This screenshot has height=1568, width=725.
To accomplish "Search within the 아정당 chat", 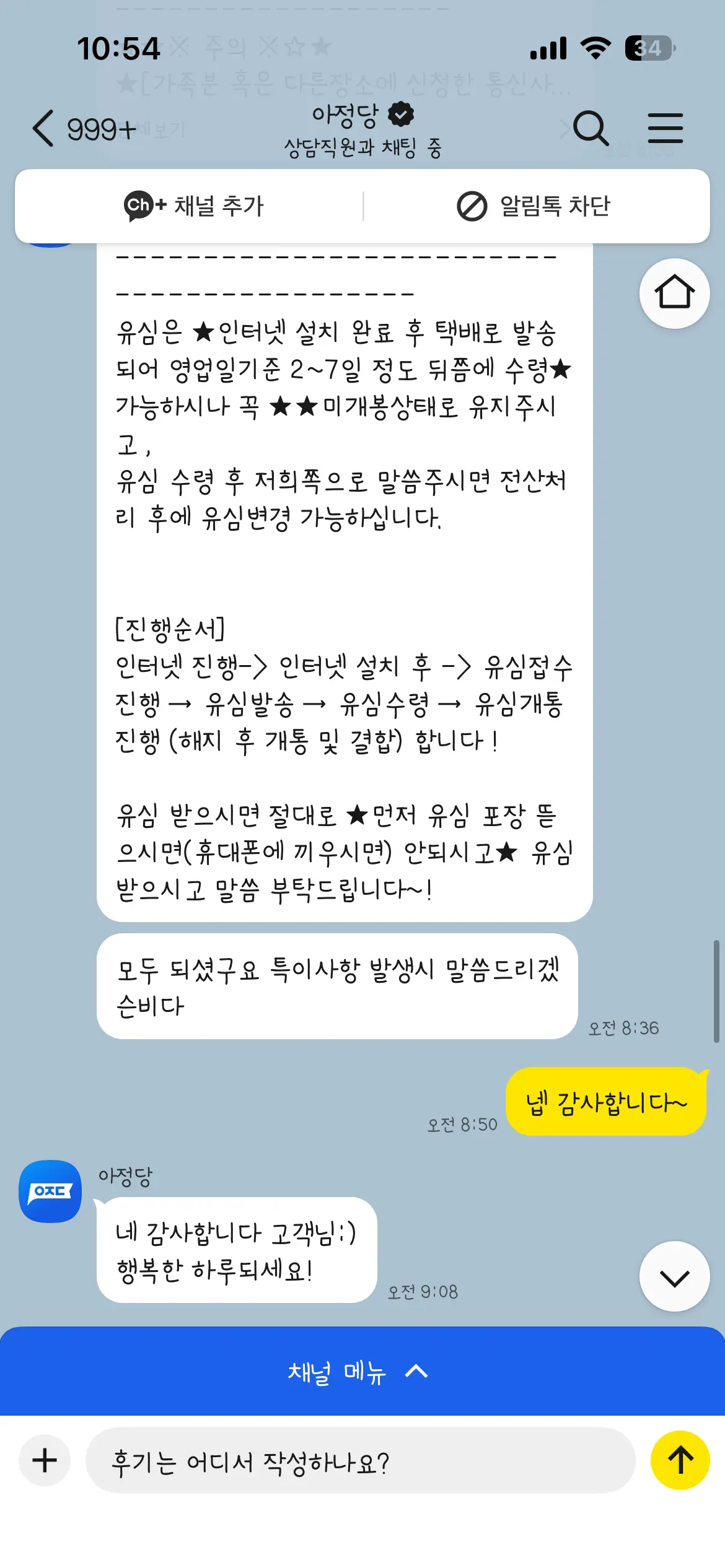I will pyautogui.click(x=591, y=129).
